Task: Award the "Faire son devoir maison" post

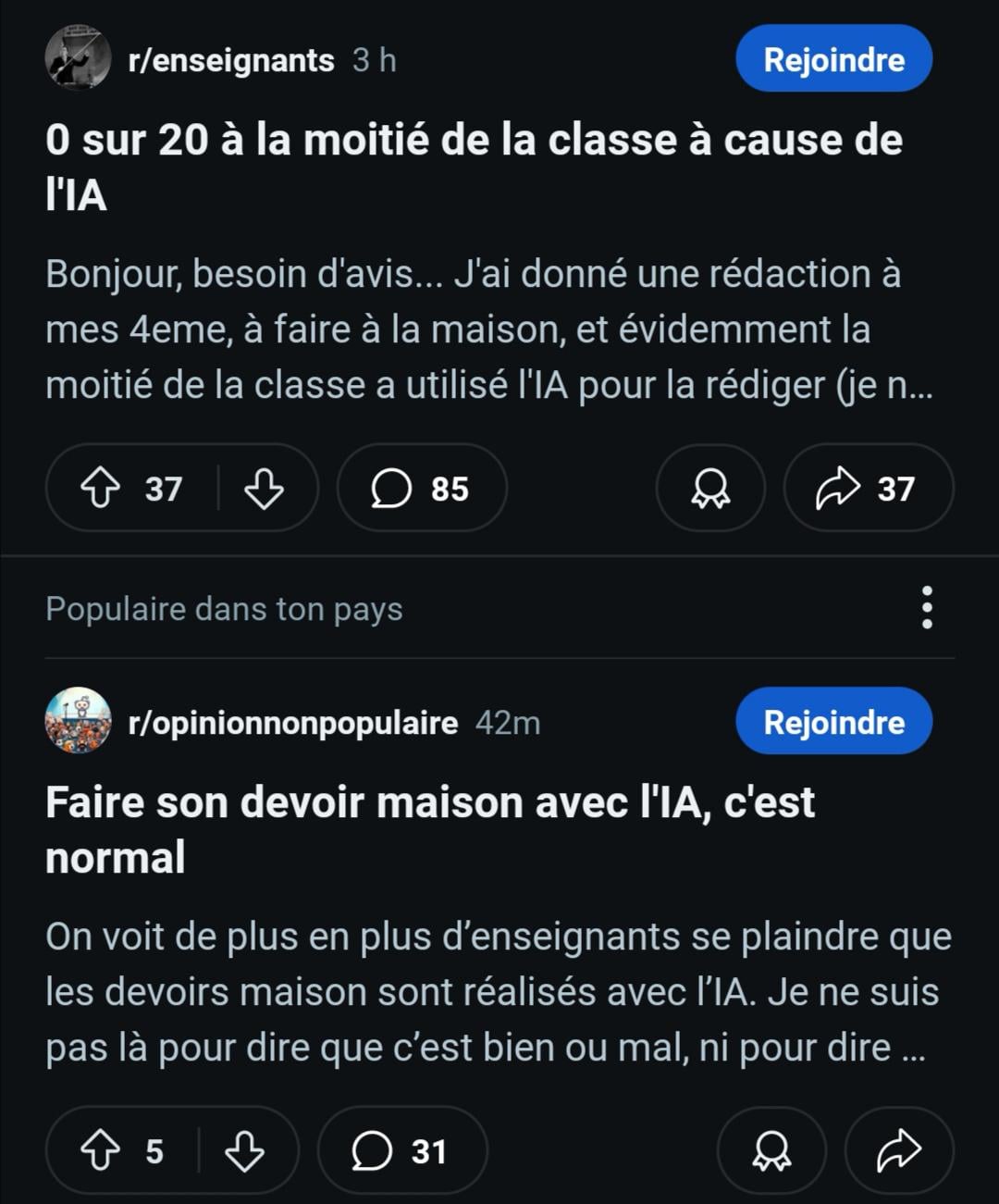Action: click(771, 1150)
